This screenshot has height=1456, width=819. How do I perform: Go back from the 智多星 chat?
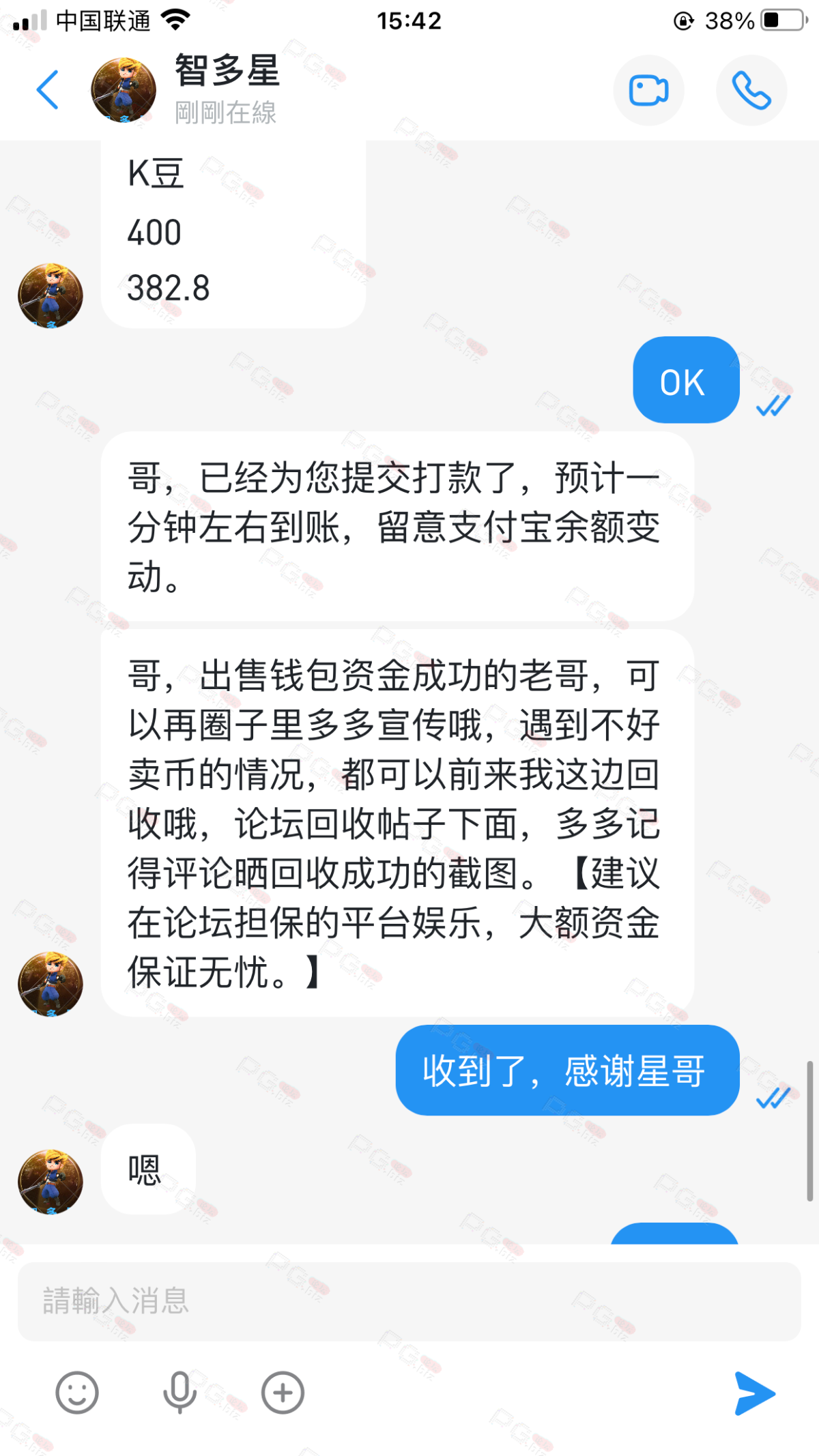click(48, 89)
